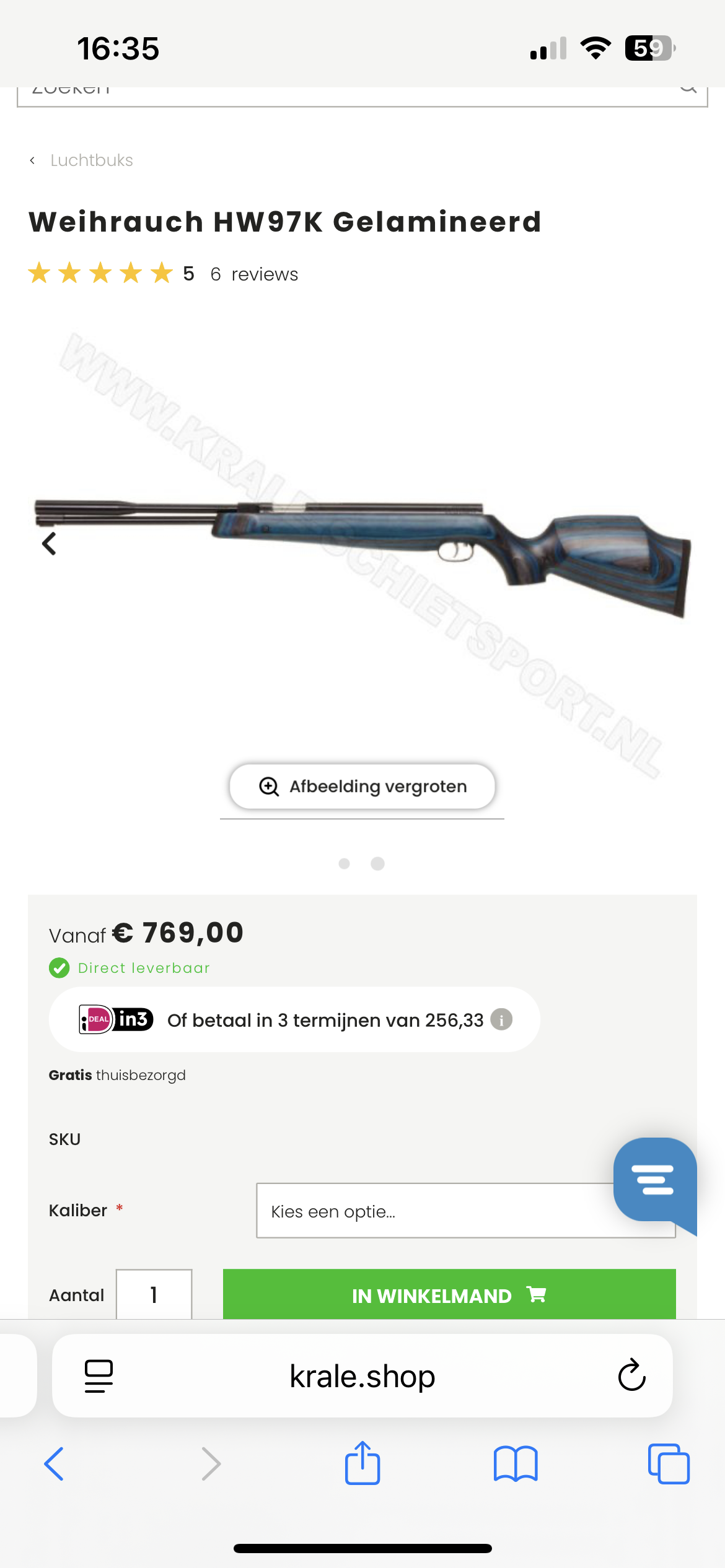Open the chat support bubble
The width and height of the screenshot is (725, 1568).
click(x=653, y=1180)
